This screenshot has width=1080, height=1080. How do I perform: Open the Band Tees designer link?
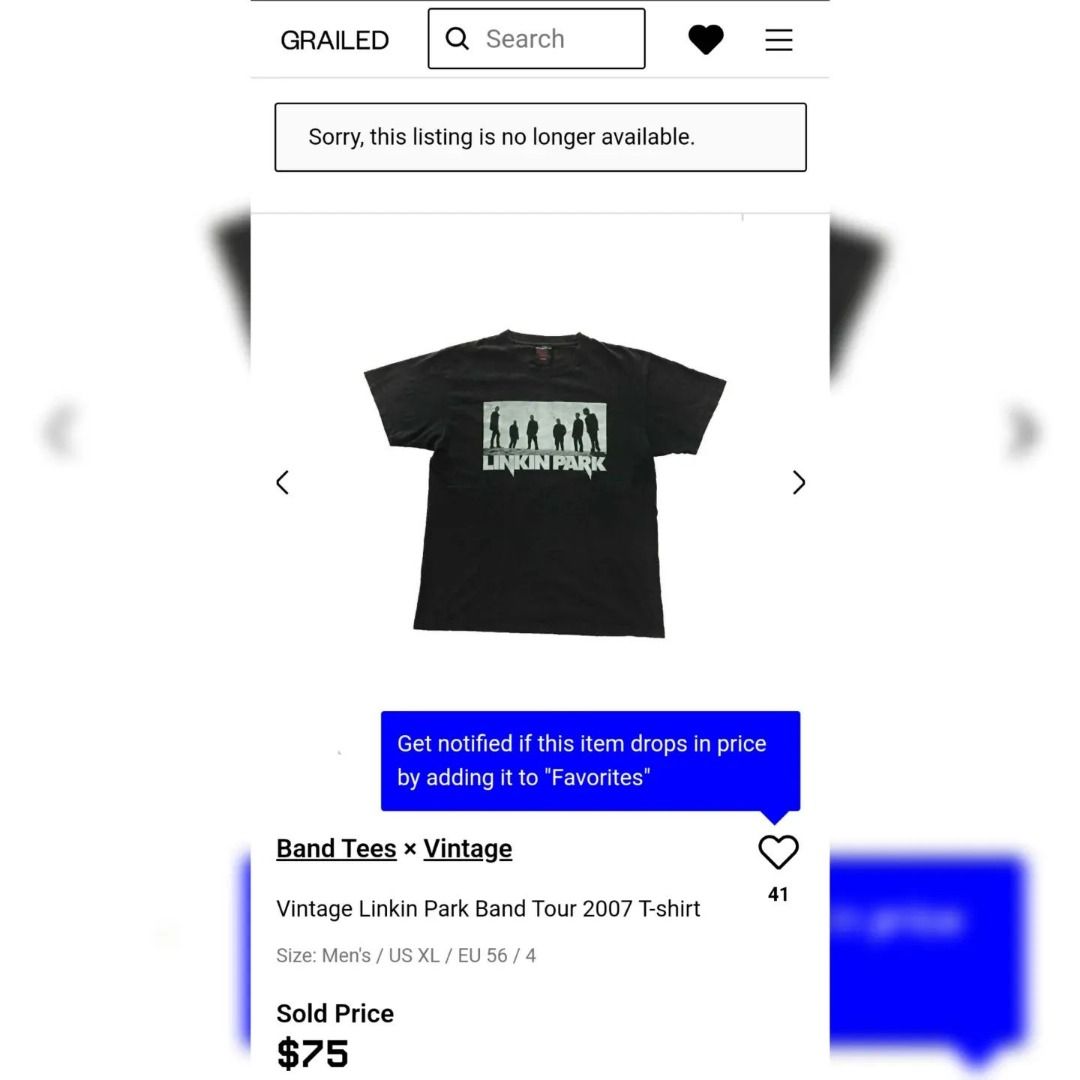point(336,848)
